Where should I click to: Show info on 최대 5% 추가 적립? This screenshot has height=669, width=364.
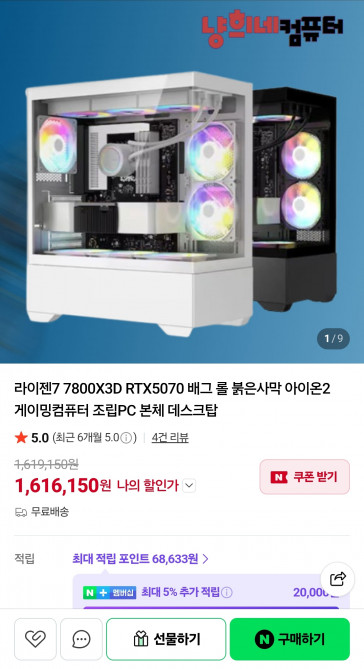[227, 592]
